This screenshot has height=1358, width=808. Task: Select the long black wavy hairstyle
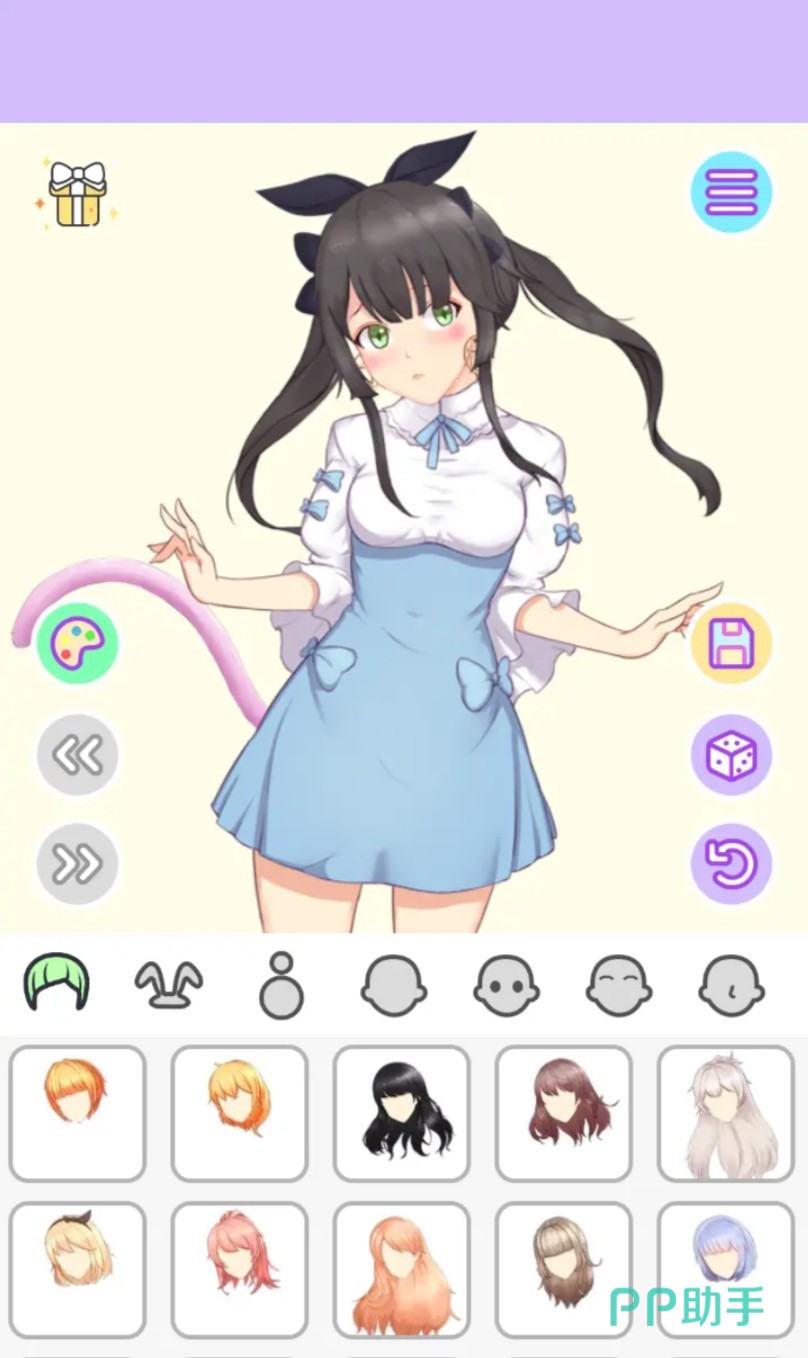401,1113
